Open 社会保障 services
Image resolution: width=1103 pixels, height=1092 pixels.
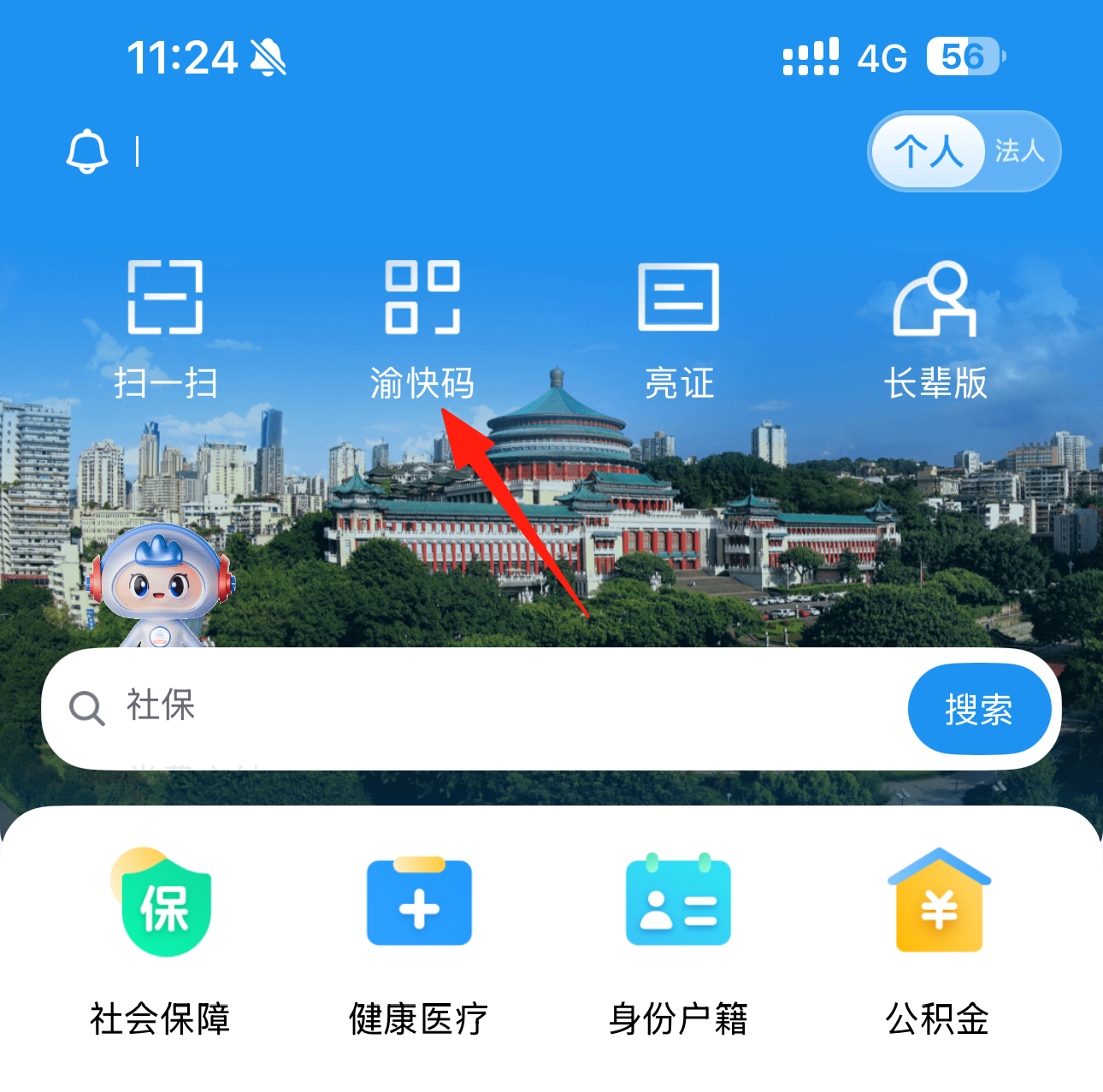tap(161, 941)
